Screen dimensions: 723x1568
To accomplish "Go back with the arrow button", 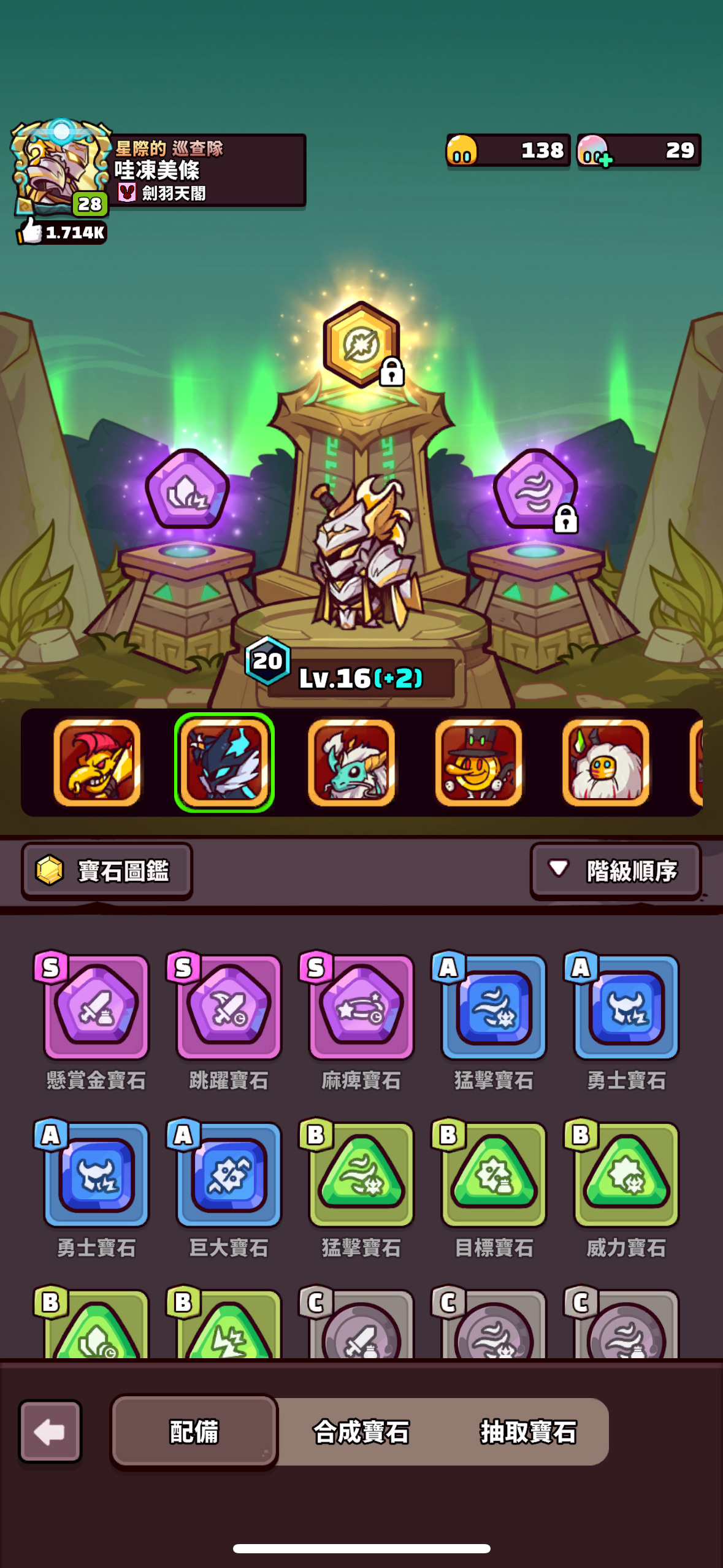I will tap(50, 1431).
